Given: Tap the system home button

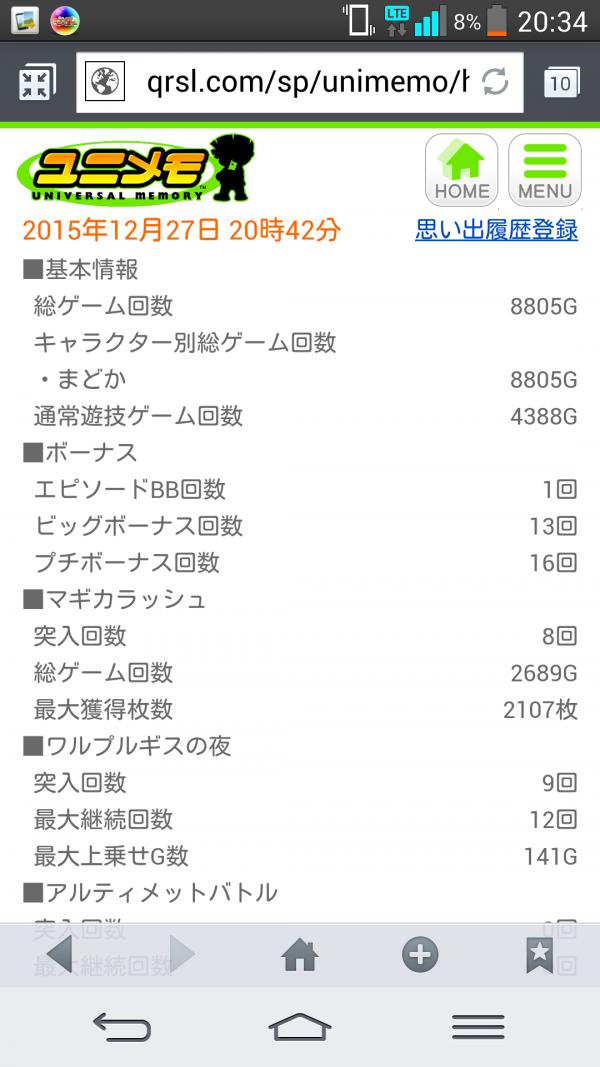Looking at the screenshot, I should (x=300, y=1026).
